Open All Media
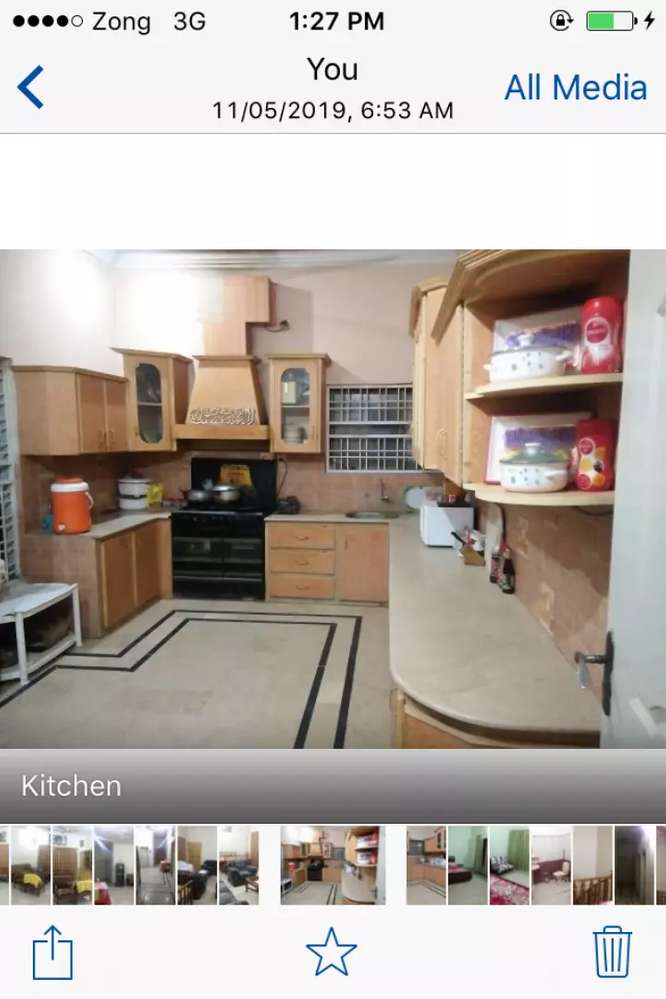 point(575,88)
